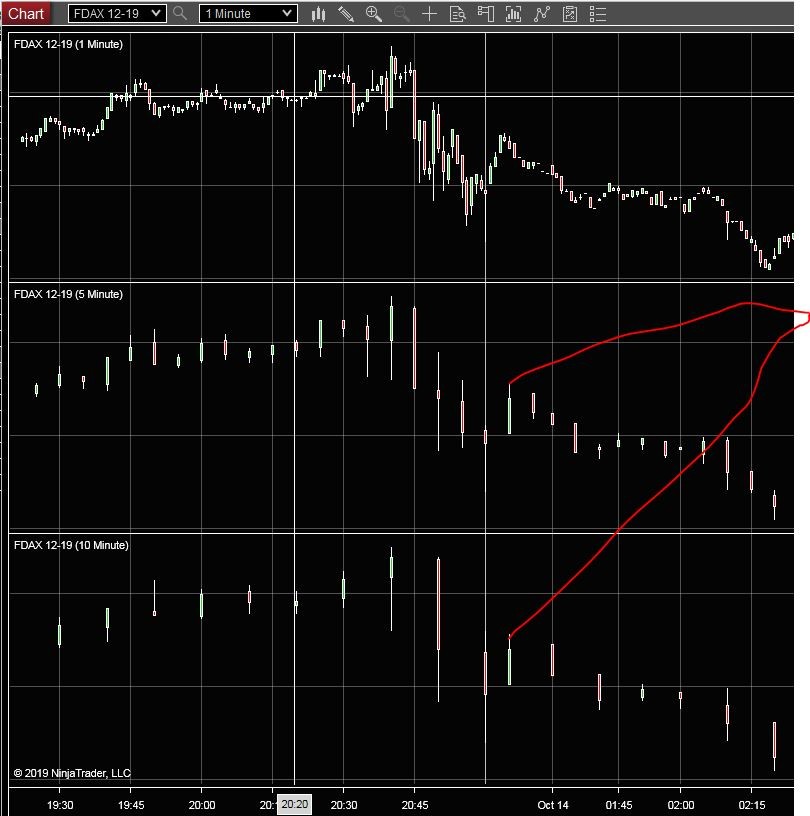Screen dimensions: 810x816
Task: Select the crosshair cursor tool
Action: [430, 13]
